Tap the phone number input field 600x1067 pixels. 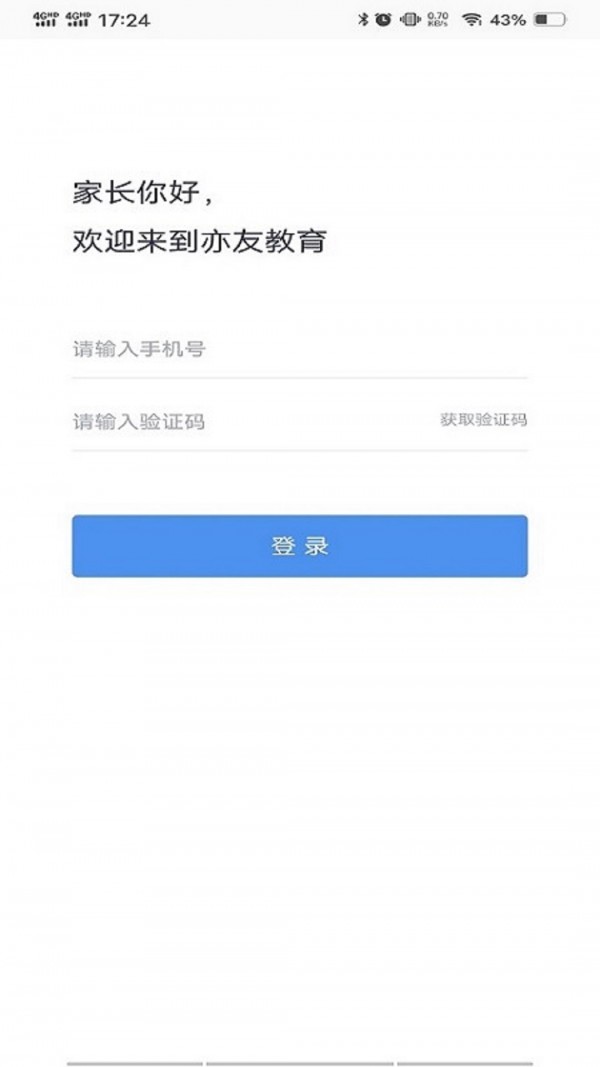(x=299, y=350)
